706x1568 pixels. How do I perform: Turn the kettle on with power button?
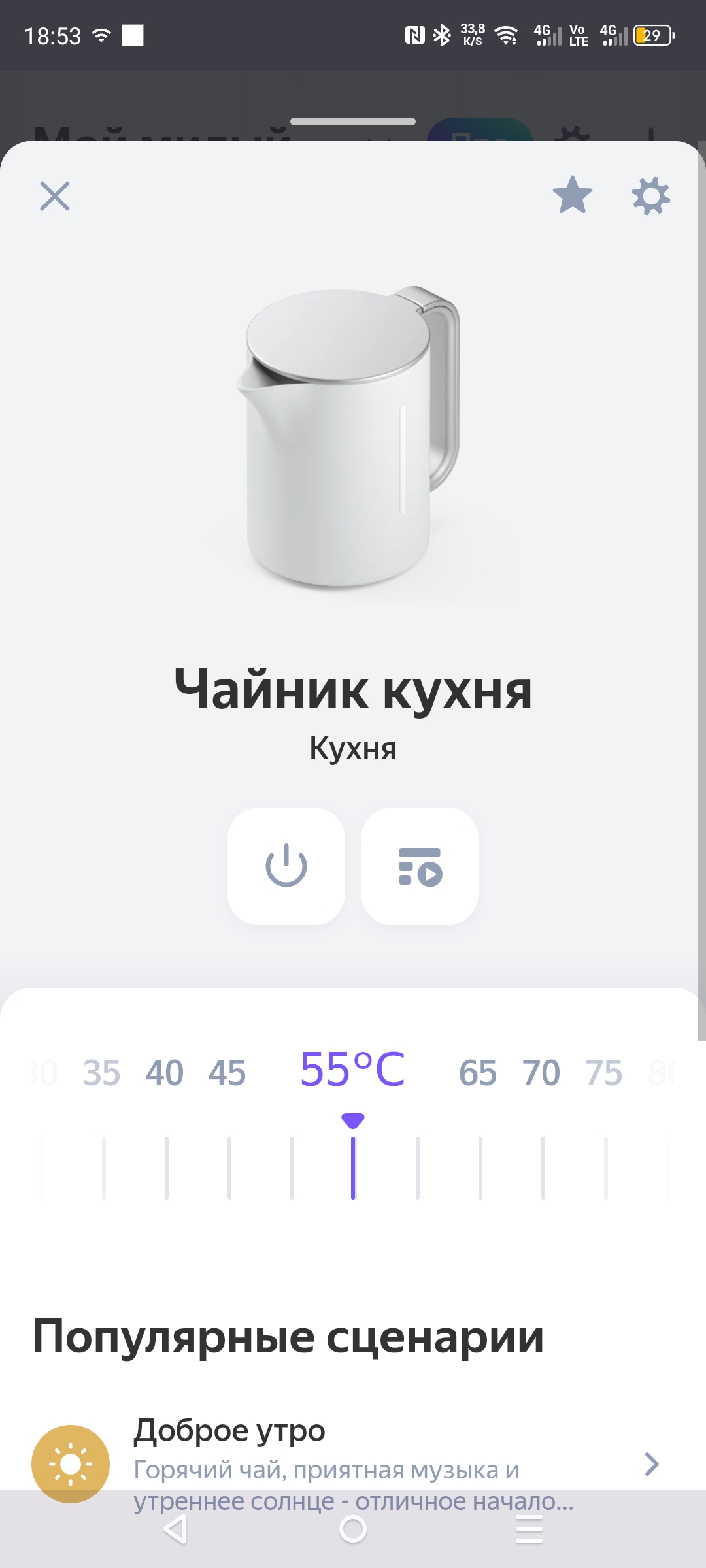click(286, 866)
